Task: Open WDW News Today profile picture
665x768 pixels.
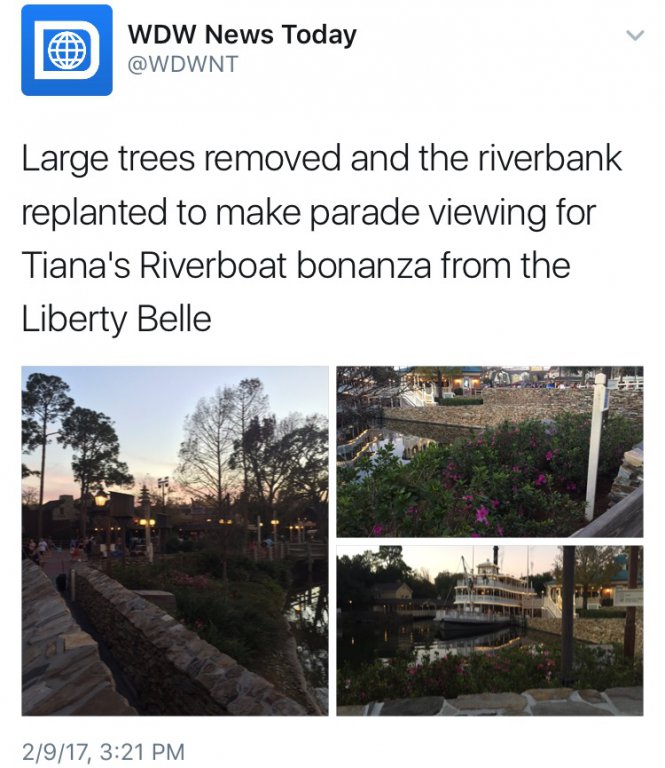Action: tap(67, 50)
